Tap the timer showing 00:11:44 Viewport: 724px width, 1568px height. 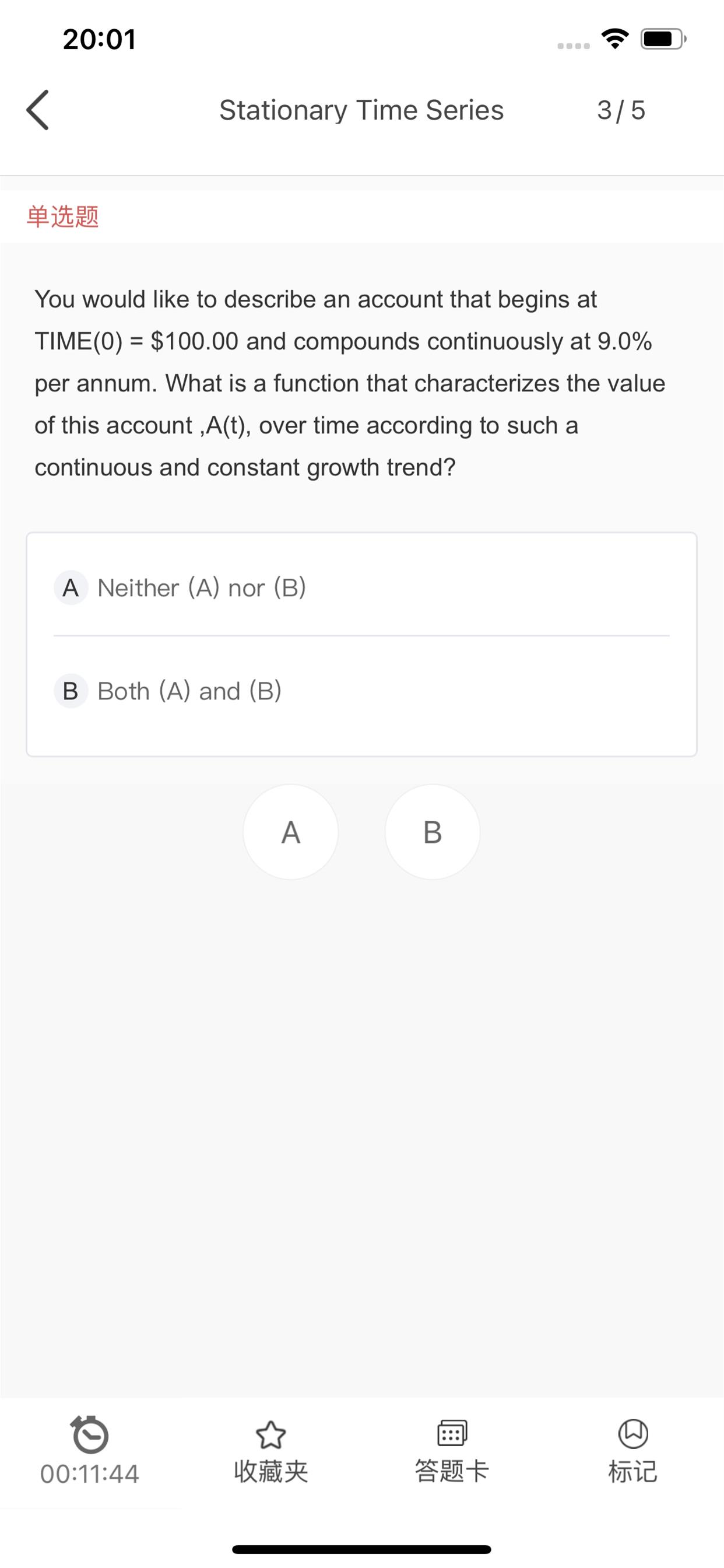pyautogui.click(x=89, y=1451)
